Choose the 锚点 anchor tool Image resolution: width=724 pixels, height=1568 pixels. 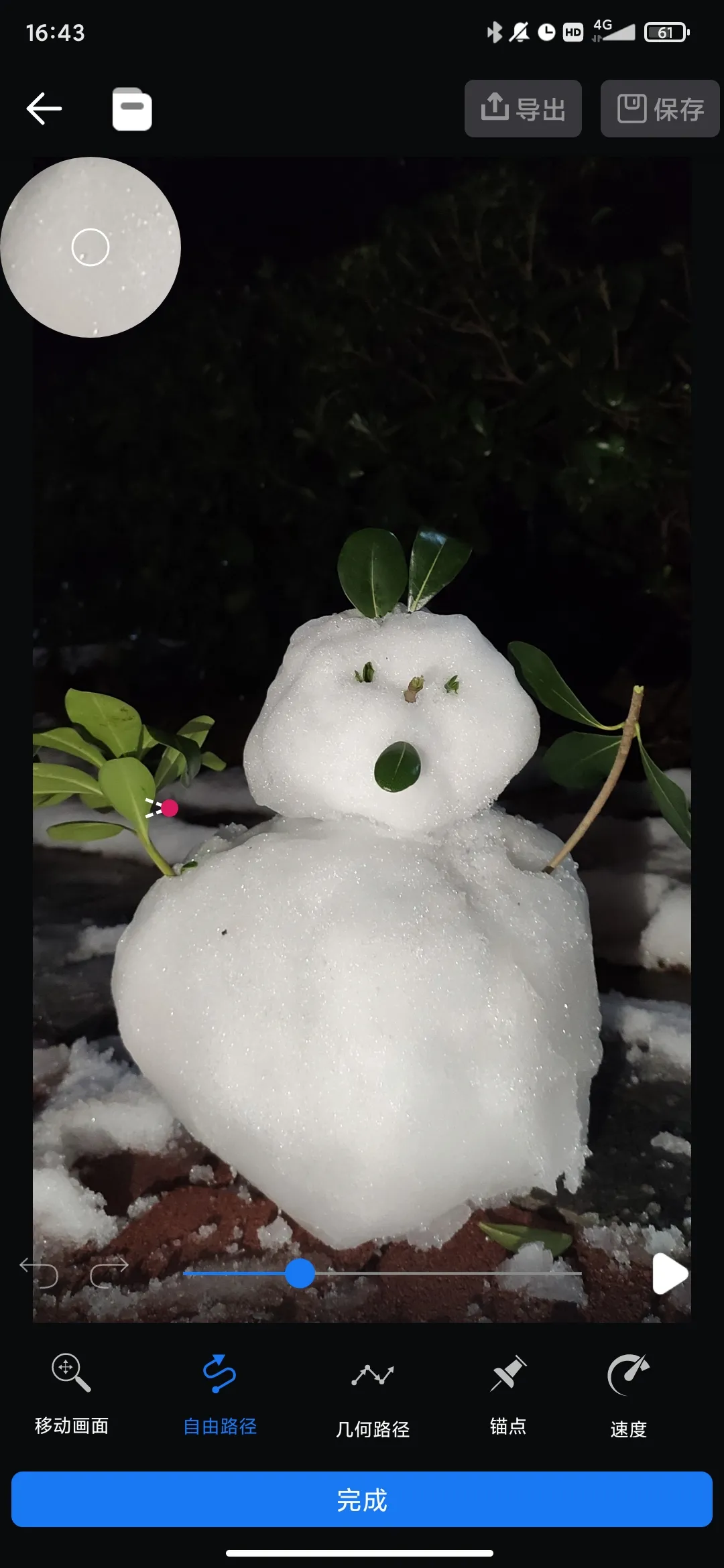[x=508, y=1394]
